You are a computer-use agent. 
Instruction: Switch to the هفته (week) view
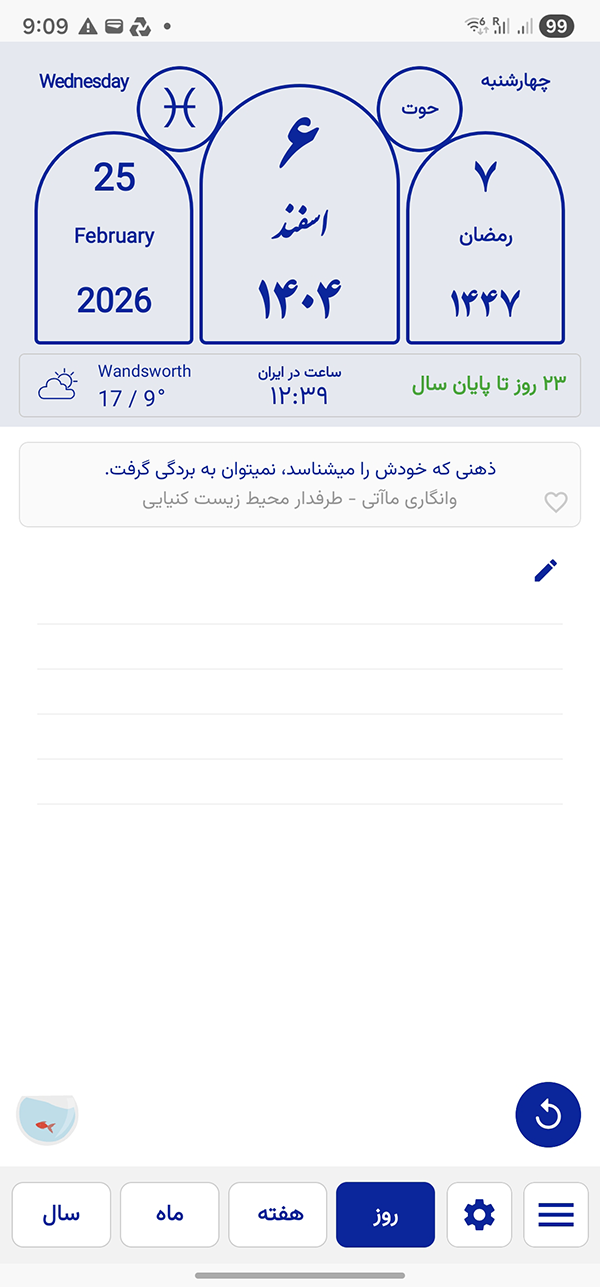(278, 1215)
